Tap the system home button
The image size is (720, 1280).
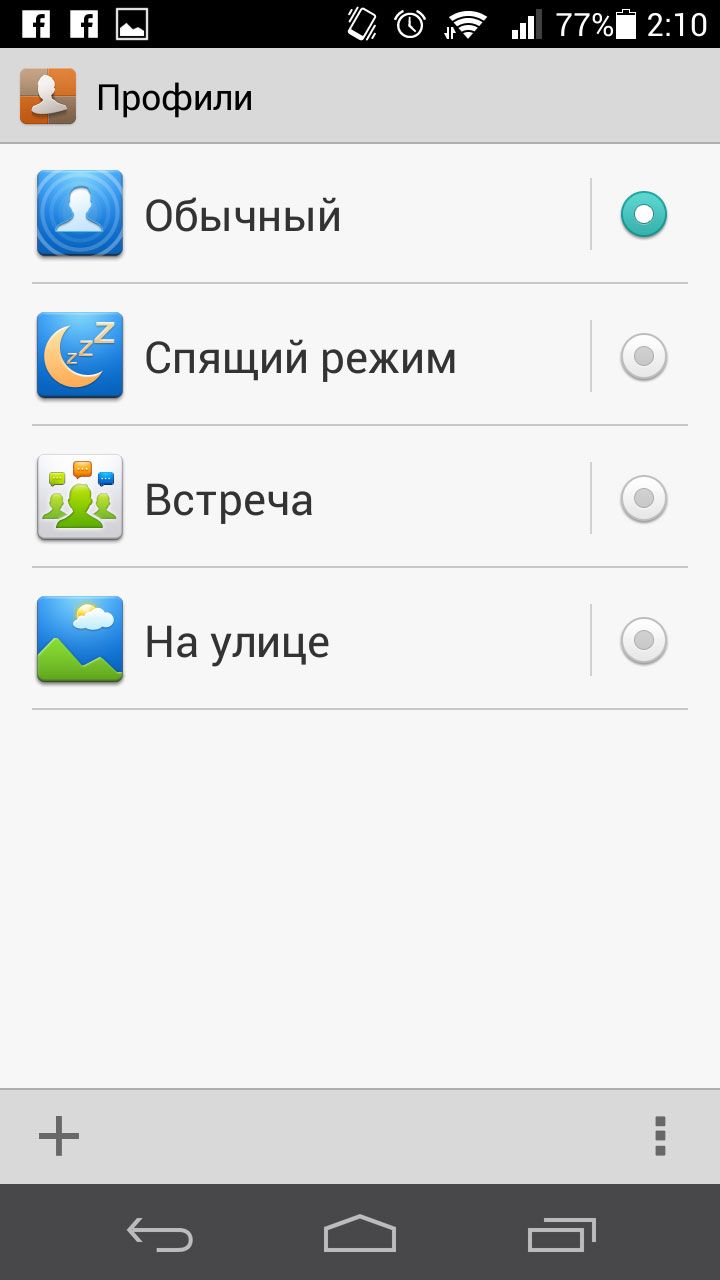tap(360, 1235)
